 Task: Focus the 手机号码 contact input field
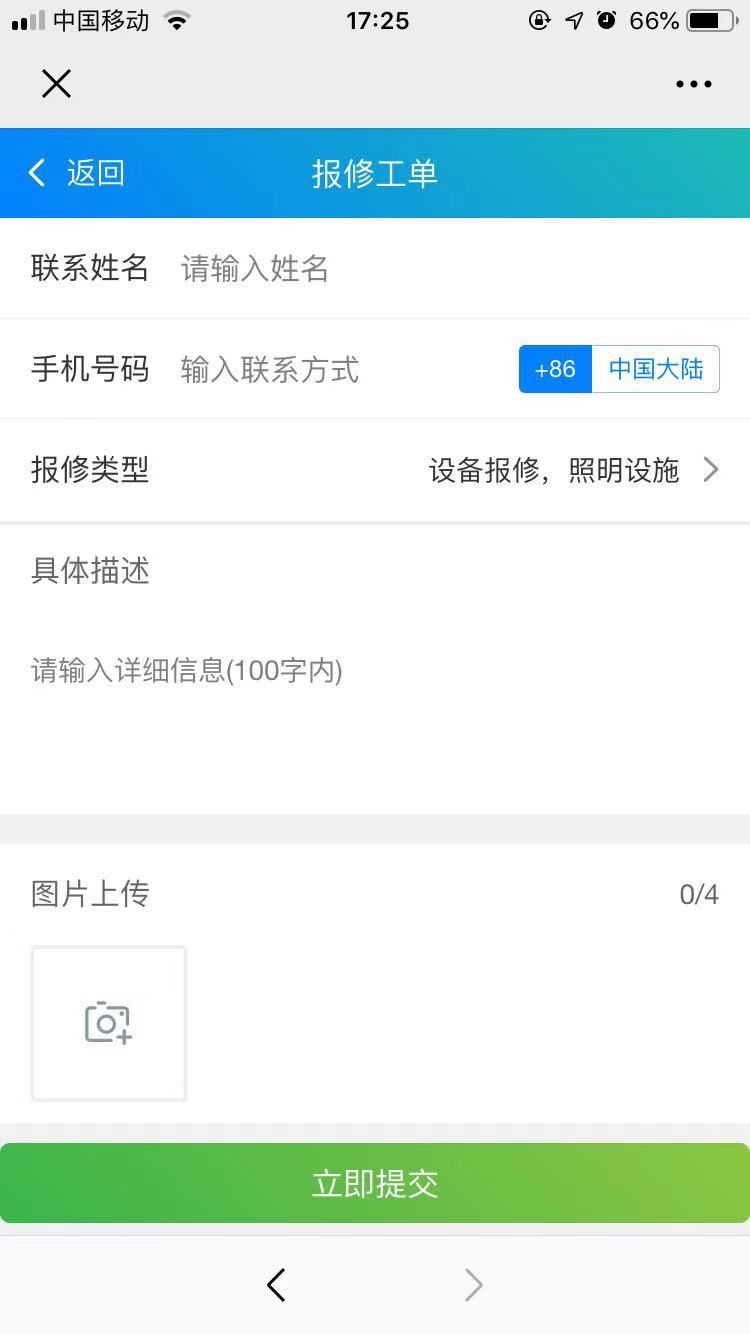[340, 370]
